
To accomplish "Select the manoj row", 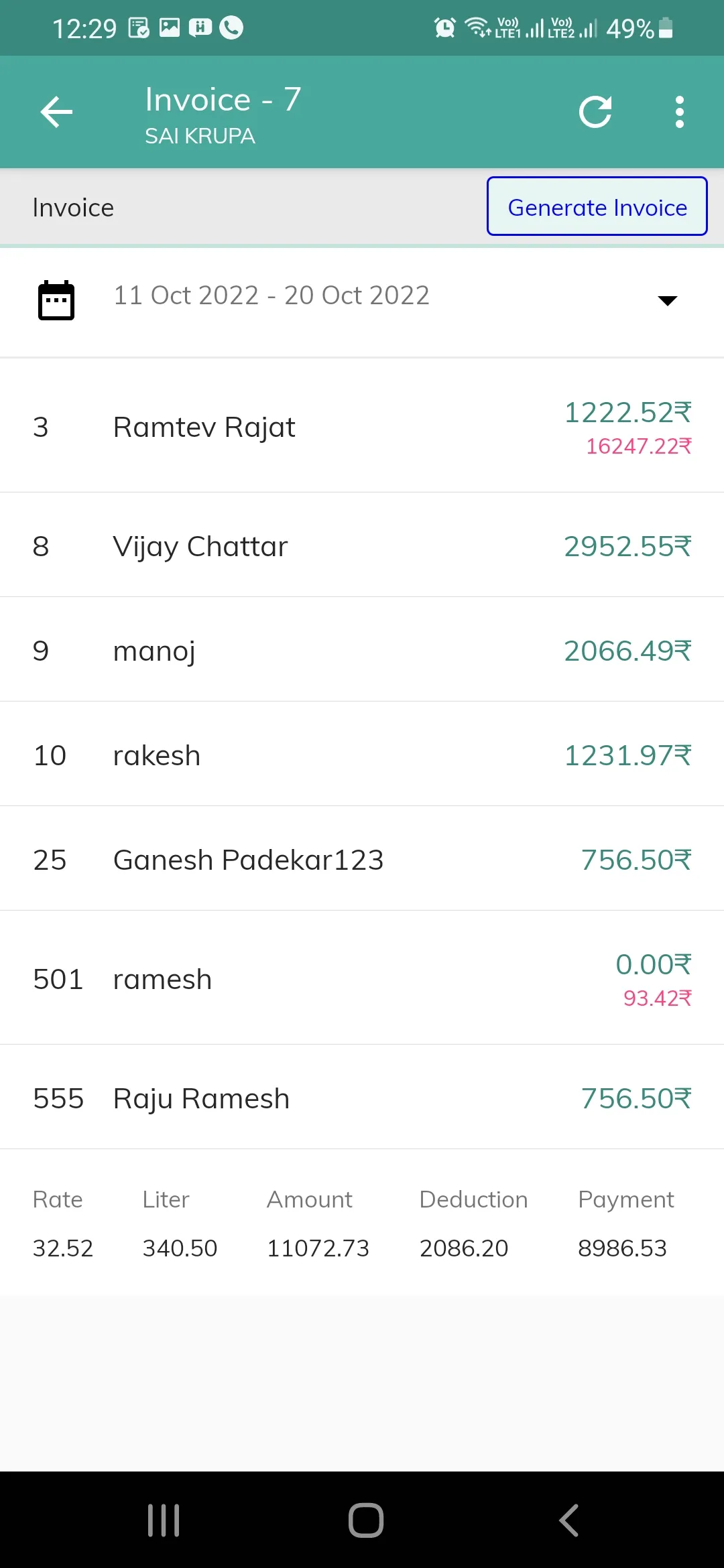I will point(362,651).
